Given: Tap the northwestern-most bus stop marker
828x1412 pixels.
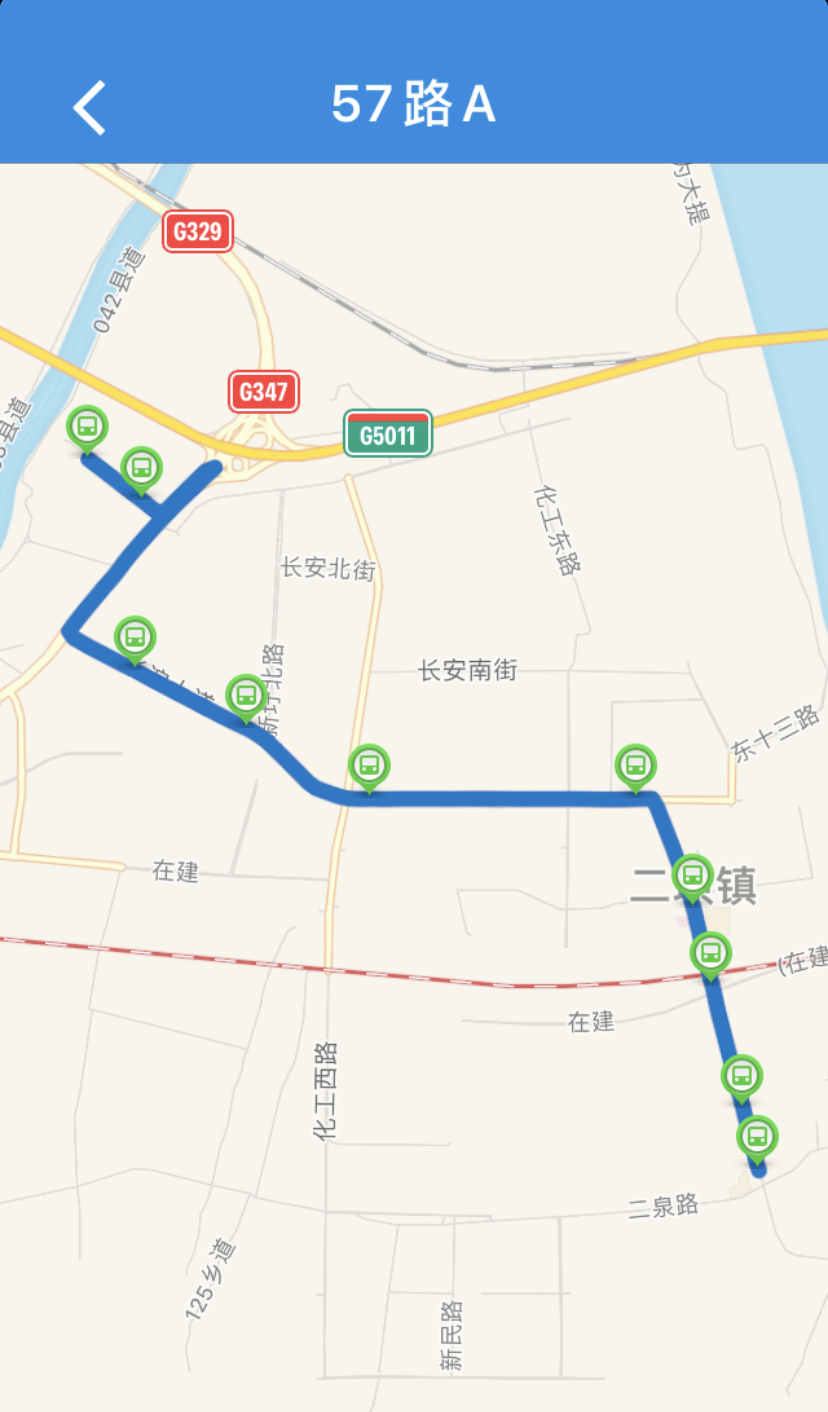Looking at the screenshot, I should click(x=87, y=426).
